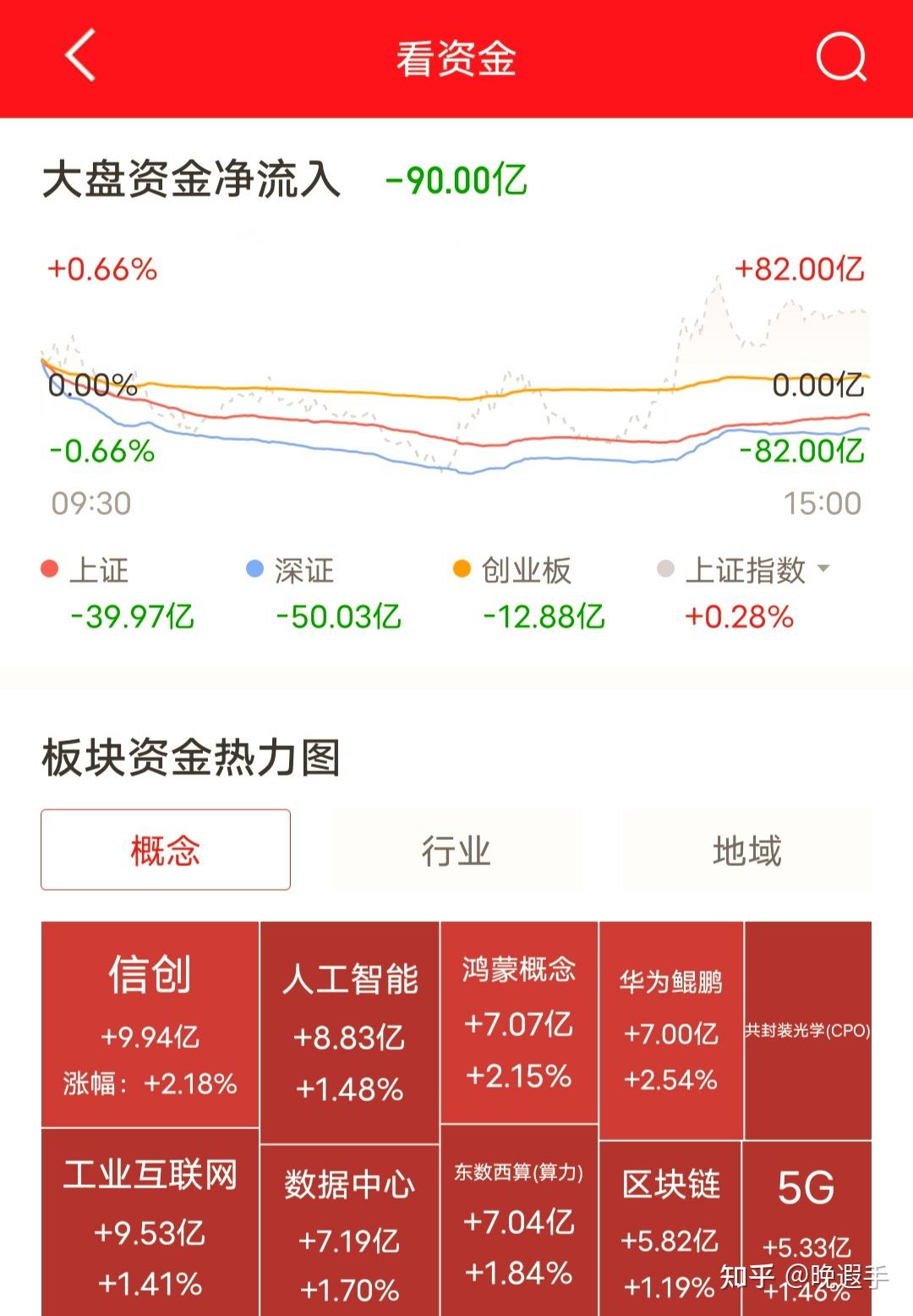Switch to the 行业 tab
This screenshot has width=913, height=1316.
tap(456, 851)
